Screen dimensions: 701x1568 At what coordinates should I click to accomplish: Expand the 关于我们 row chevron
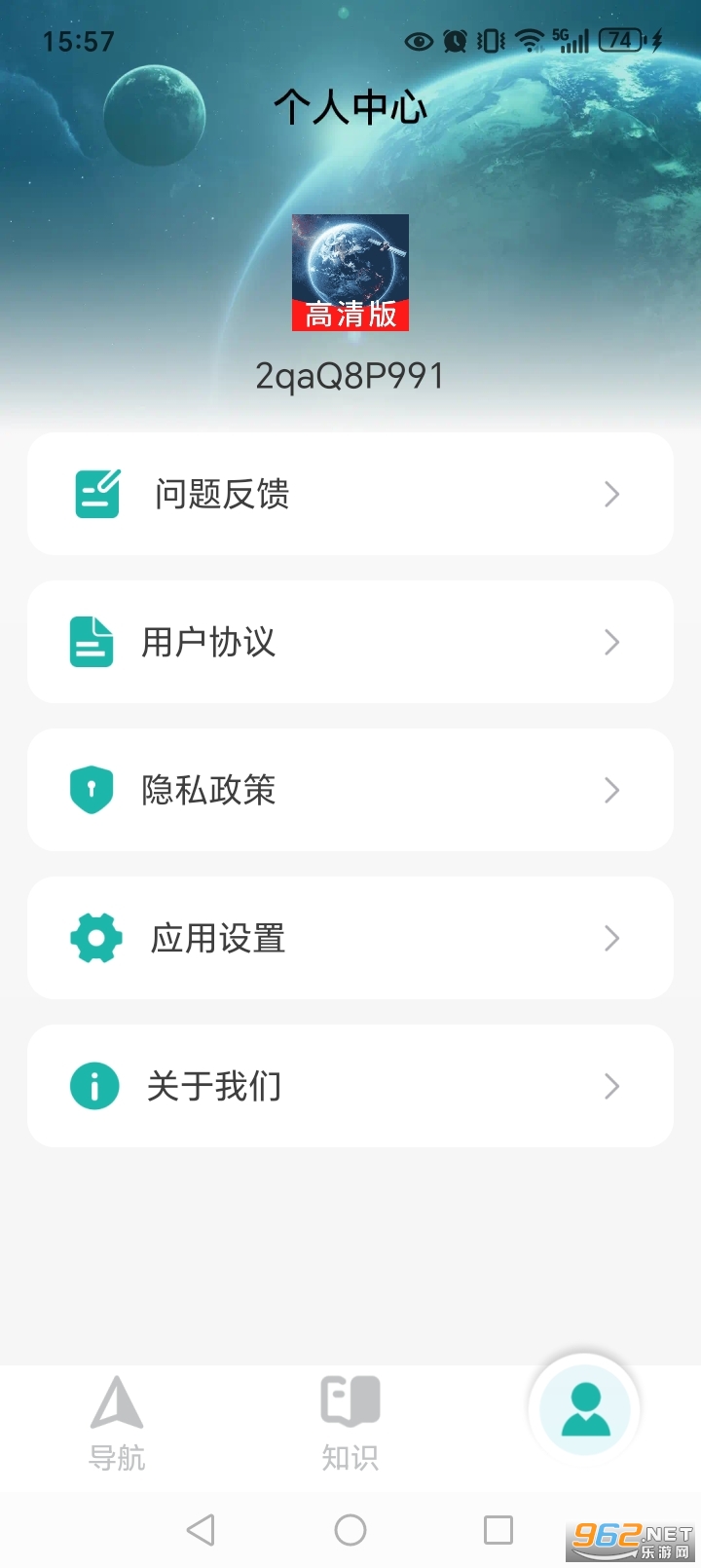(611, 1085)
